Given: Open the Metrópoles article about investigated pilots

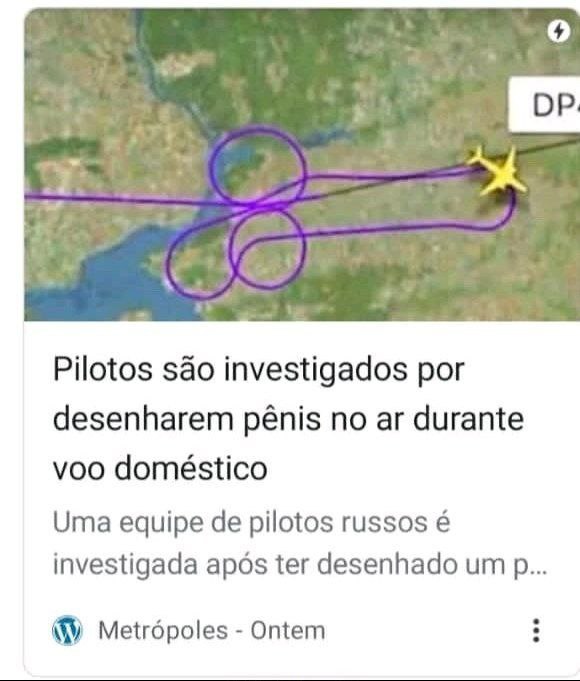Looking at the screenshot, I should (x=288, y=418).
